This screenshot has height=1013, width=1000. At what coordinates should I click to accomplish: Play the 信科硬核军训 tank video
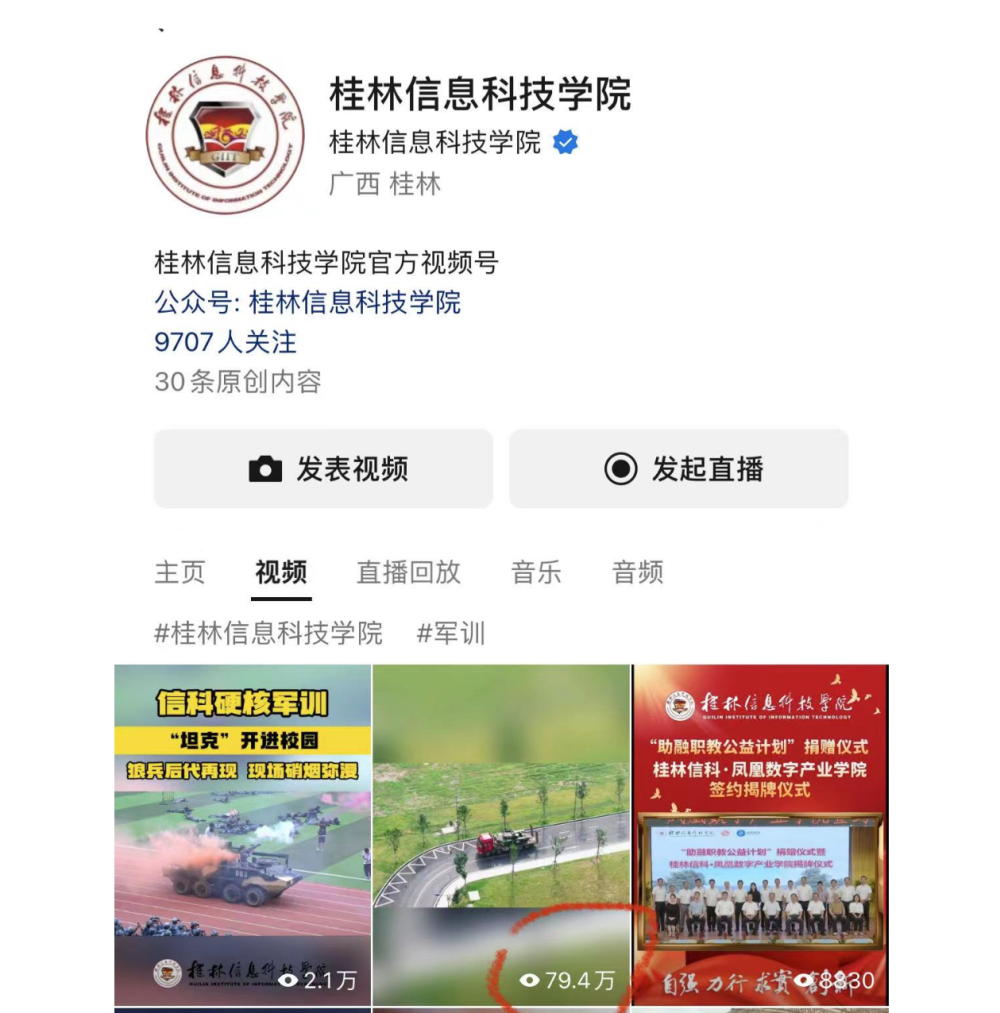click(242, 835)
